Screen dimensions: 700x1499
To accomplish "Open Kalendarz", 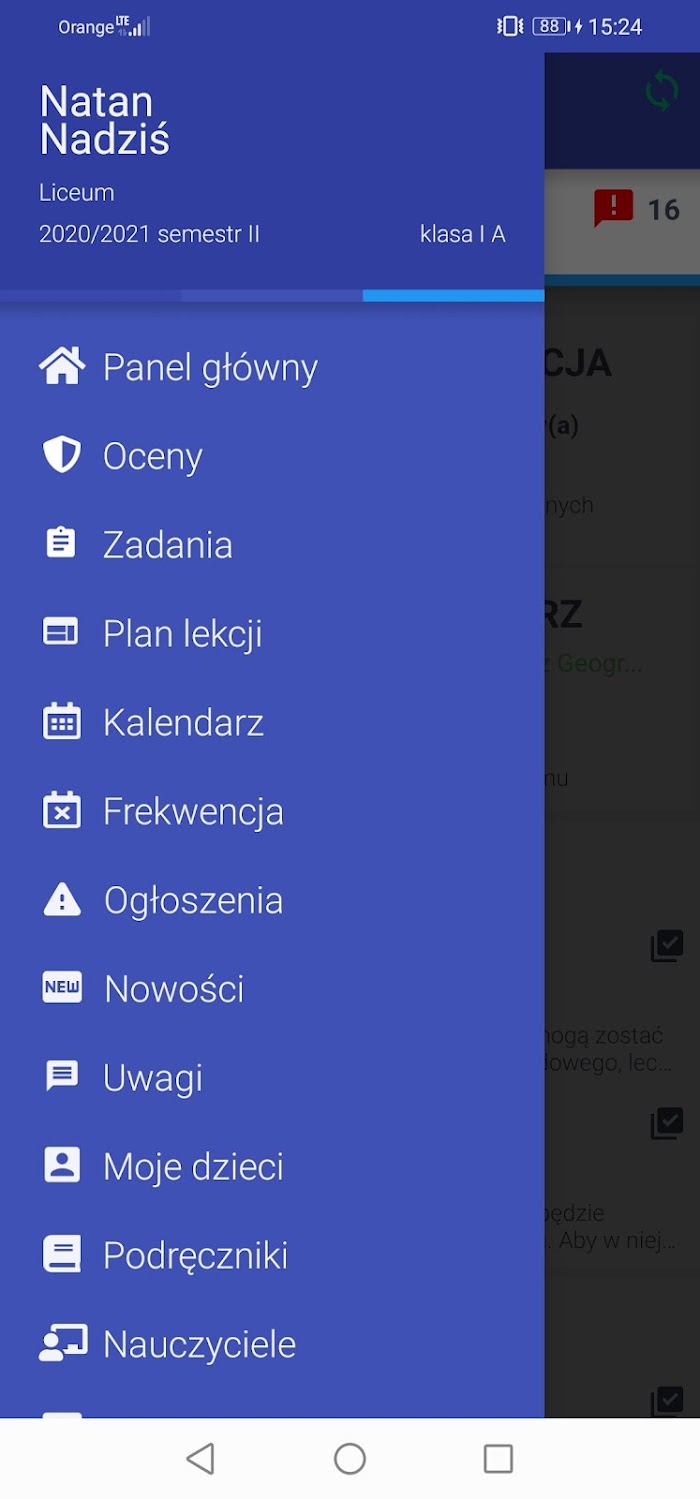I will pyautogui.click(x=272, y=722).
